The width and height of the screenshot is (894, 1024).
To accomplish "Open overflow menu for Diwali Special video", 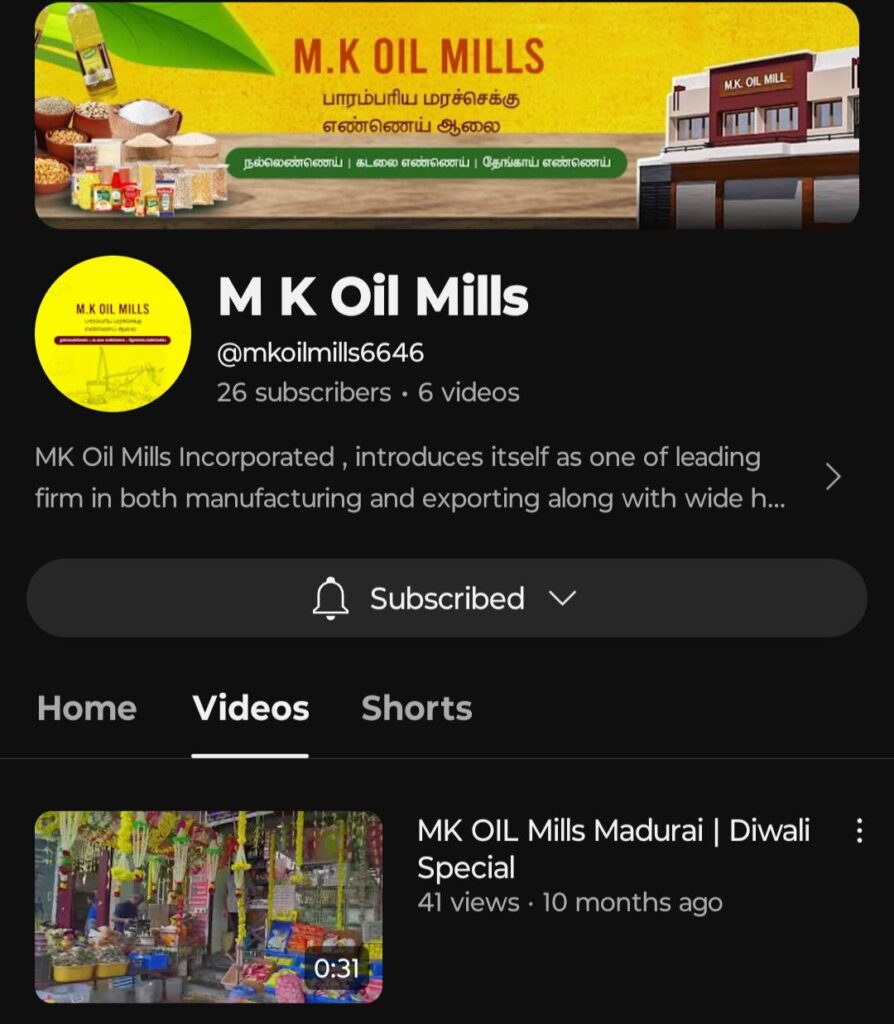I will (859, 831).
